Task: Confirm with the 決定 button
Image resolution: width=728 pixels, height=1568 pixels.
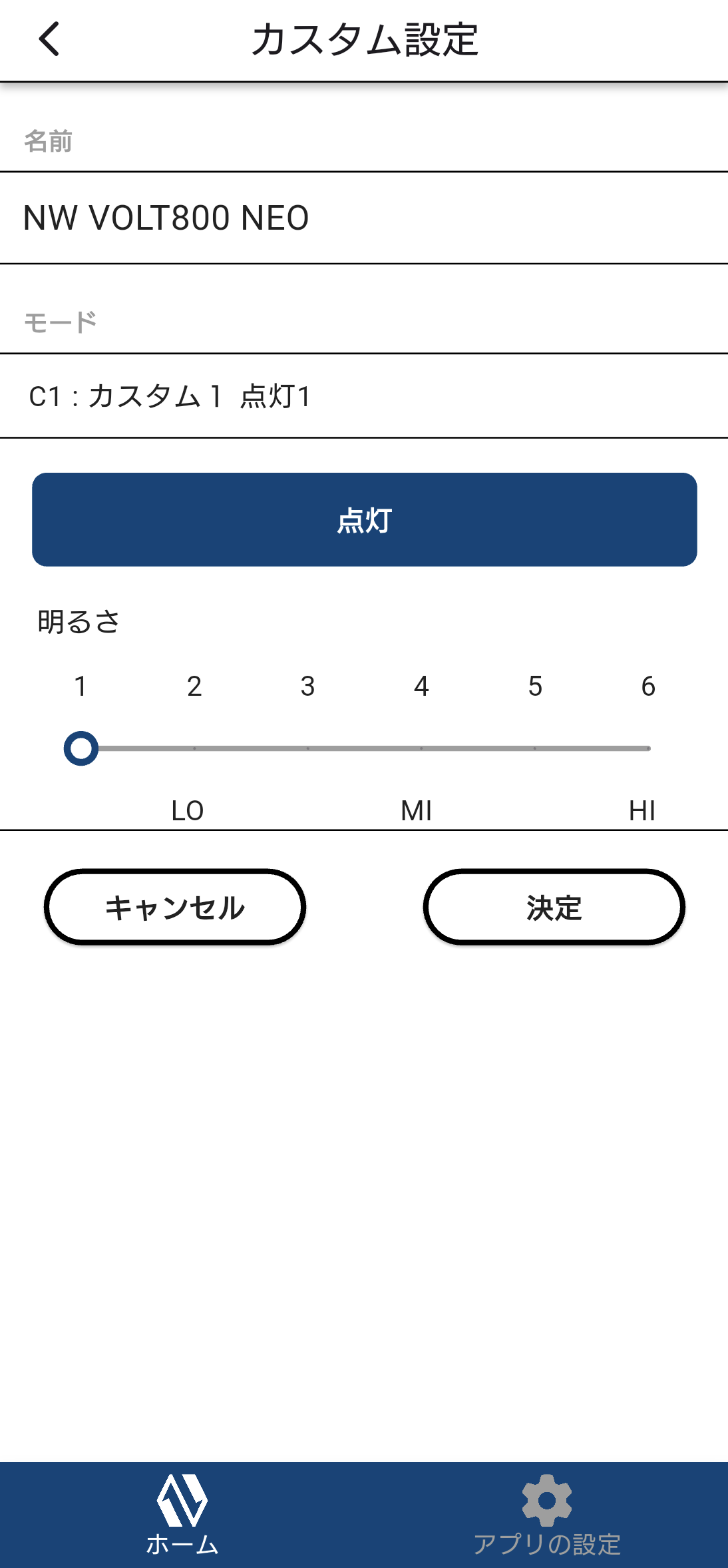Action: coord(554,907)
